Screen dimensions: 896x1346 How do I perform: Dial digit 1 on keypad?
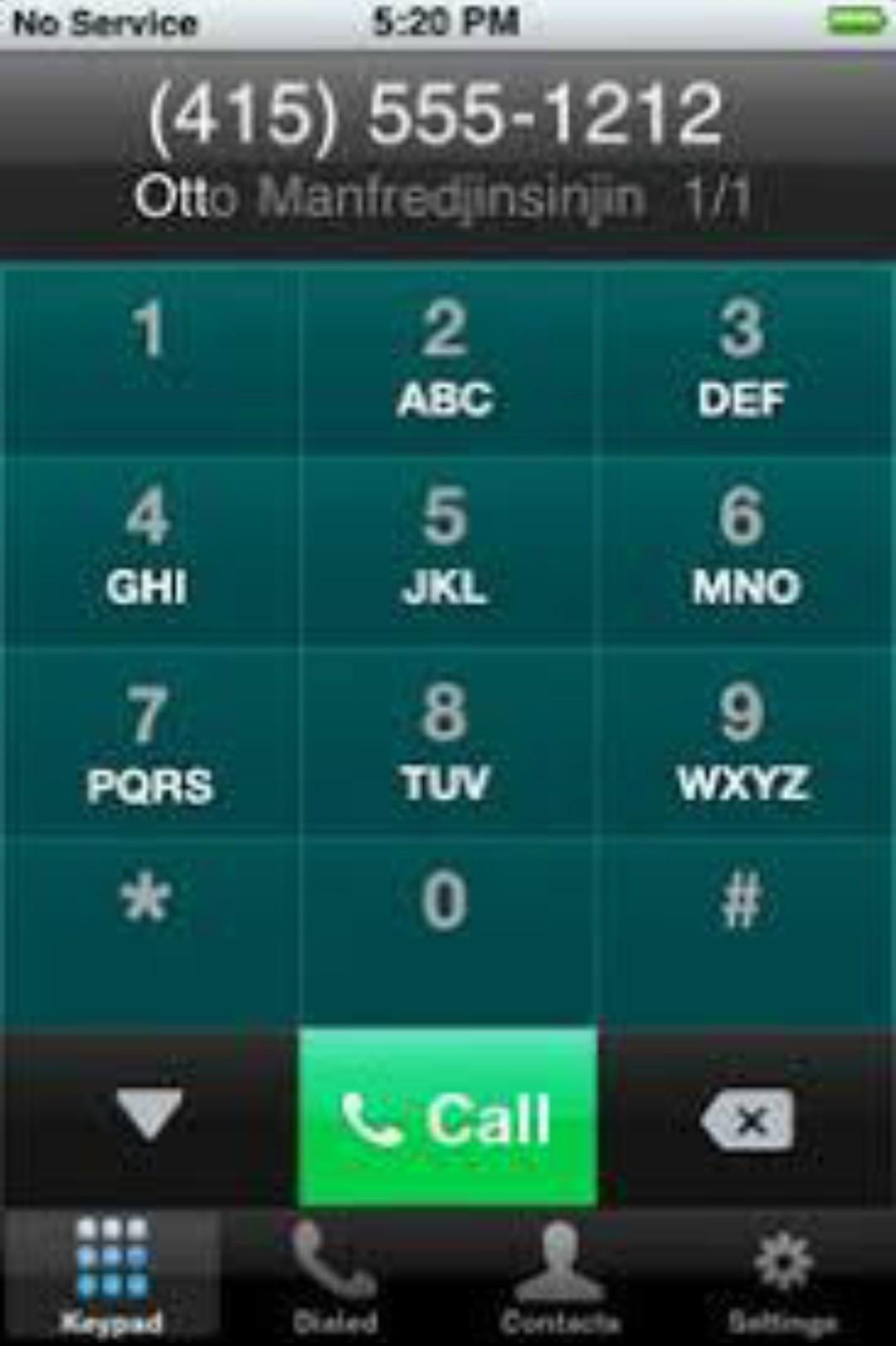(149, 357)
